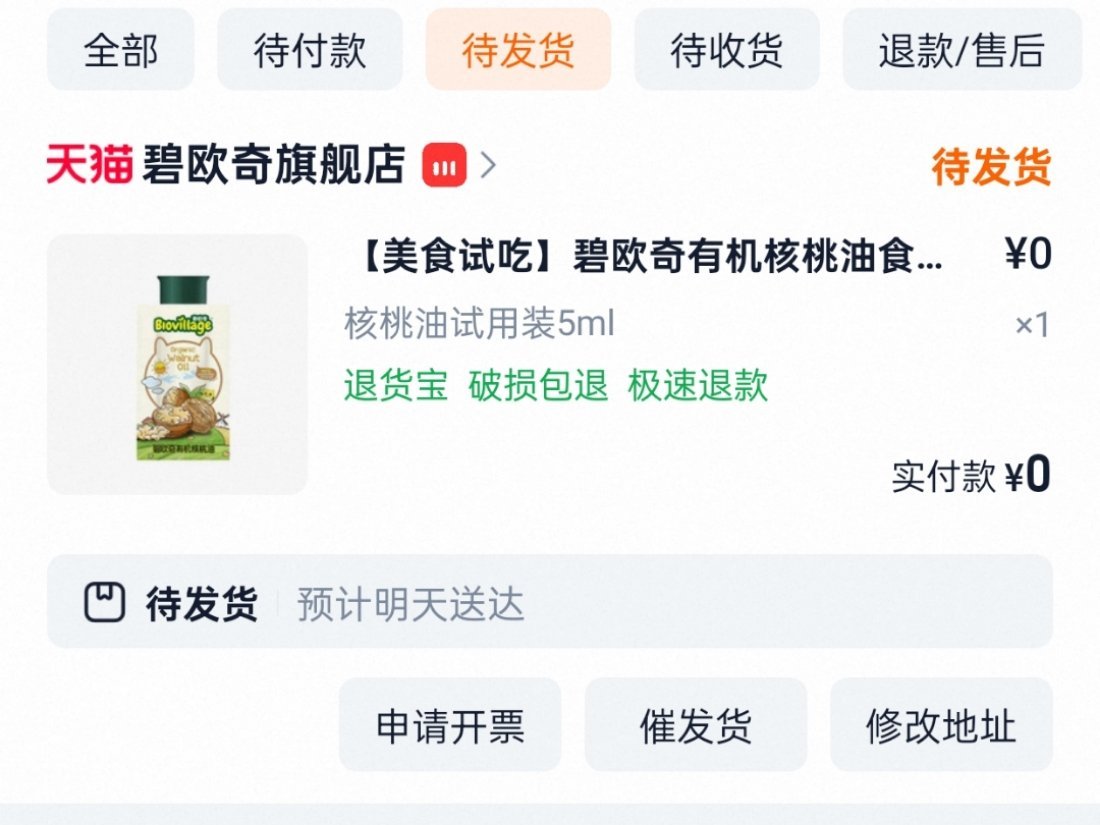The width and height of the screenshot is (1100, 825).
Task: Tap 修改地址 to change the address
Action: [x=941, y=725]
